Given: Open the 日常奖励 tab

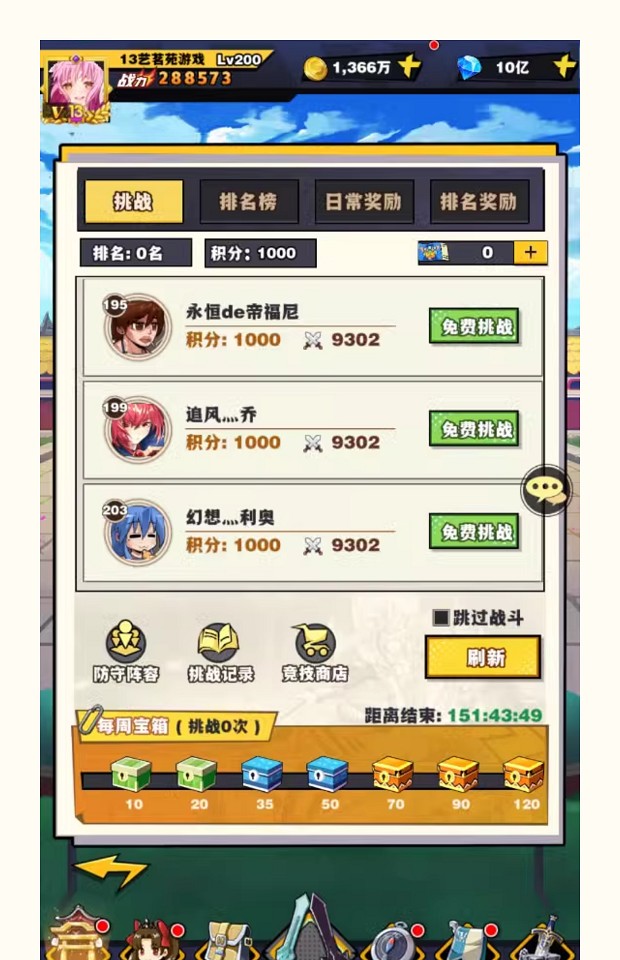Looking at the screenshot, I should click(x=363, y=202).
